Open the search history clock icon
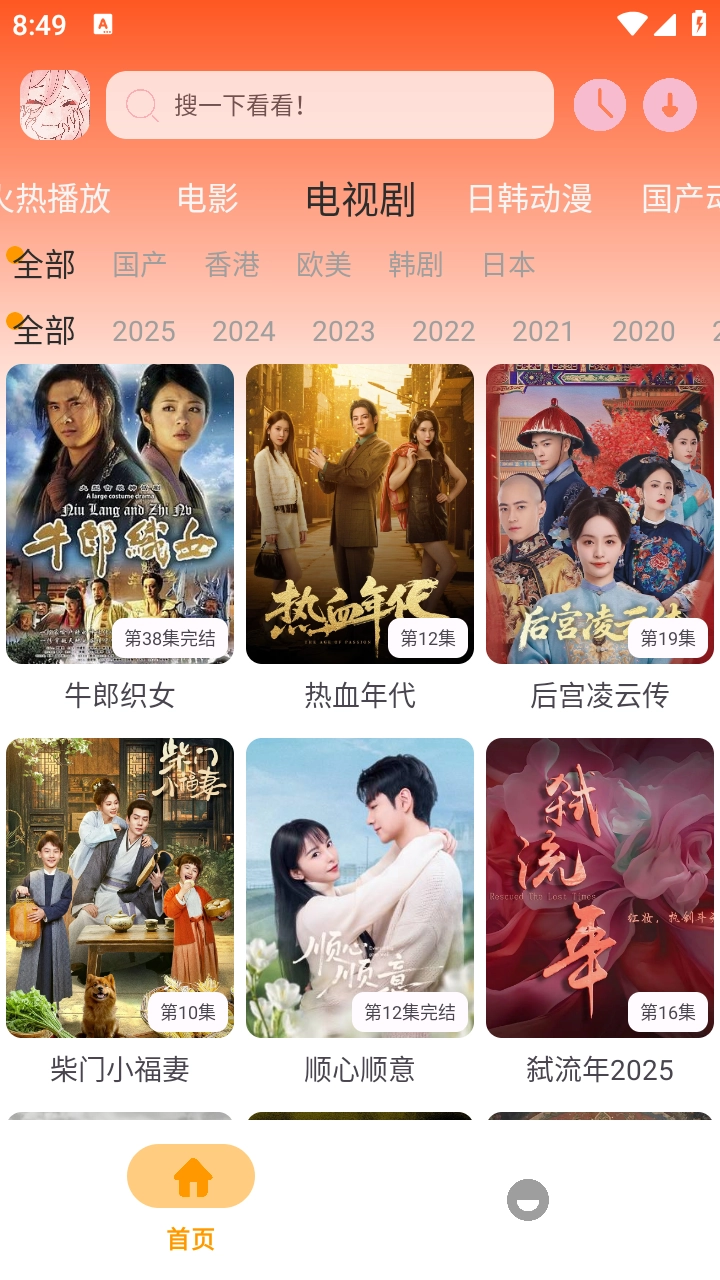This screenshot has width=720, height=1280. click(x=599, y=104)
